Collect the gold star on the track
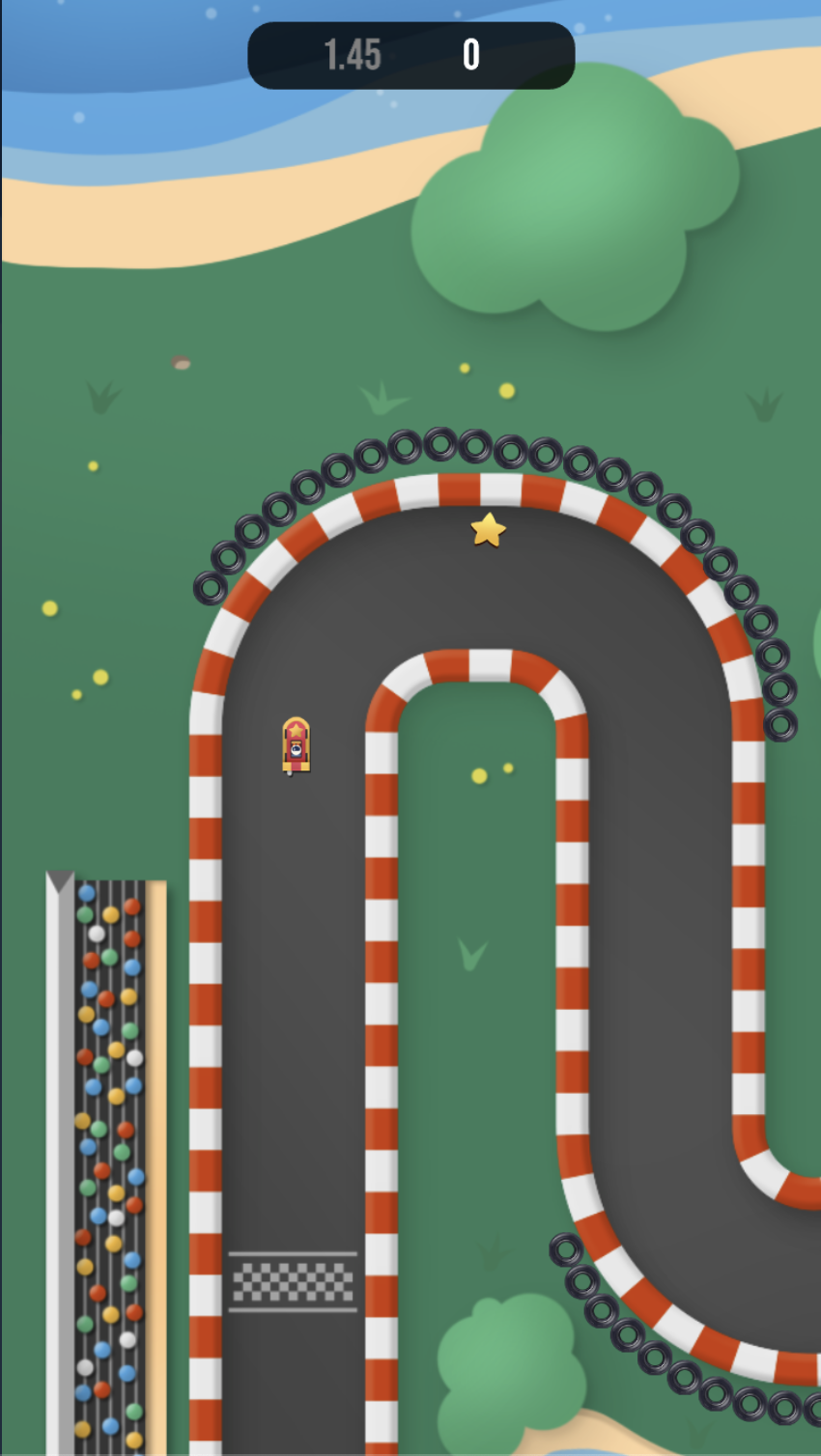Image resolution: width=821 pixels, height=1456 pixels. point(488,530)
